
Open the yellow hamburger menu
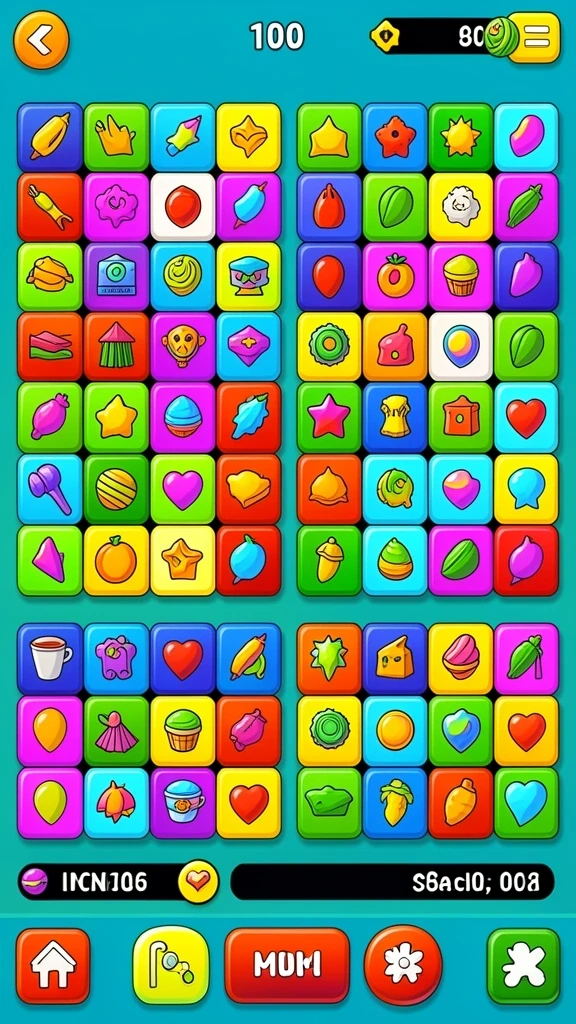click(536, 38)
